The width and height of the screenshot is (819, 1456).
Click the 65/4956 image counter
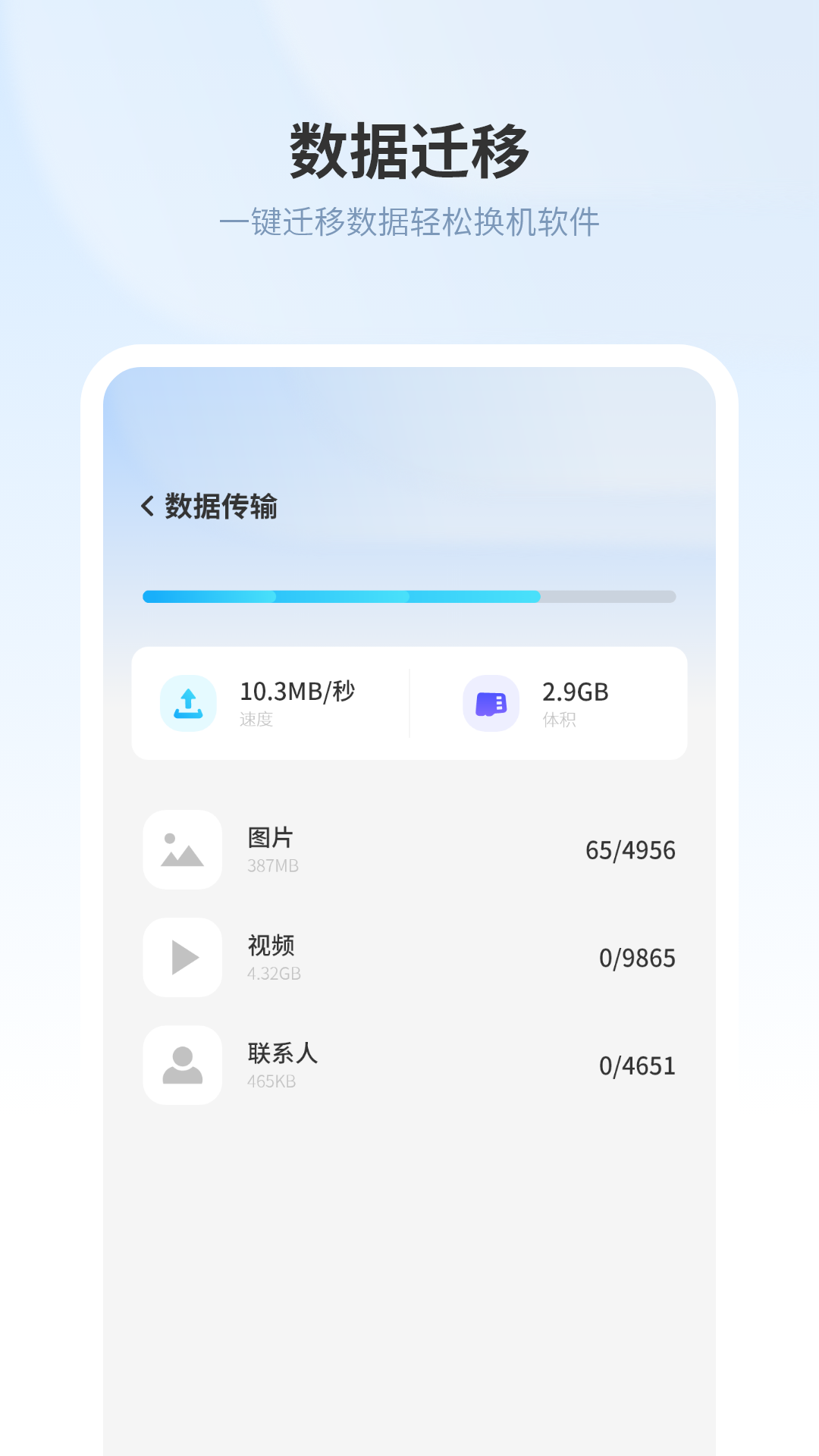pyautogui.click(x=632, y=850)
